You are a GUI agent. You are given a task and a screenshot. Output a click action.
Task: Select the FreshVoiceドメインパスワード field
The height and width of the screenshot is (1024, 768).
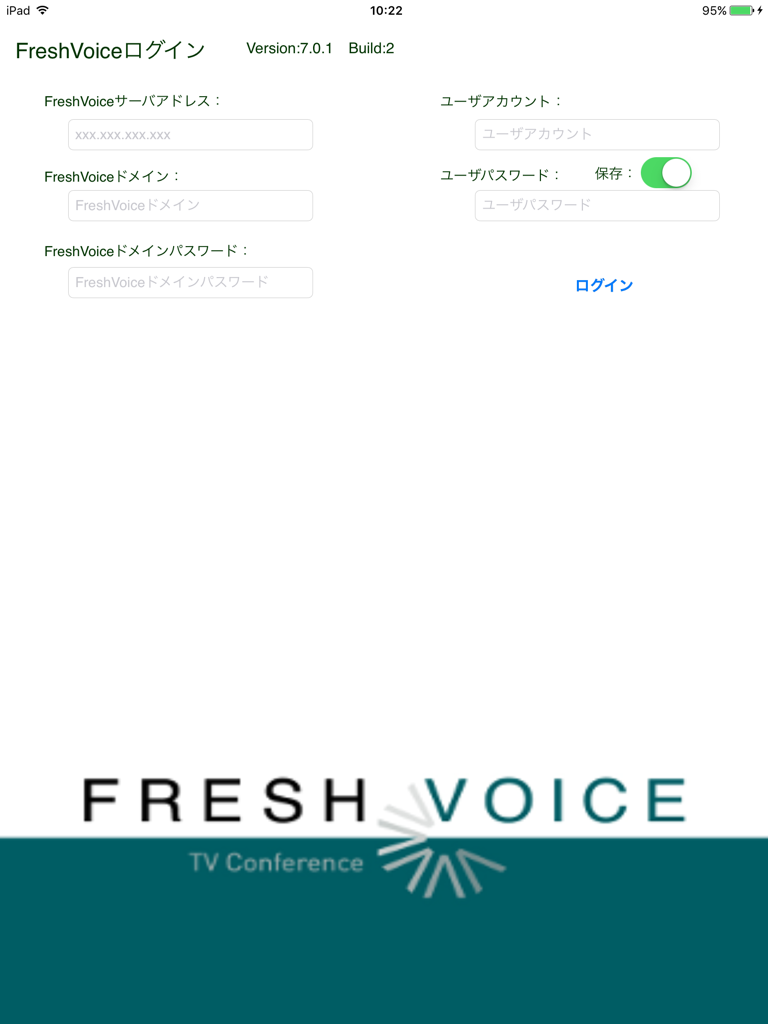(x=190, y=282)
